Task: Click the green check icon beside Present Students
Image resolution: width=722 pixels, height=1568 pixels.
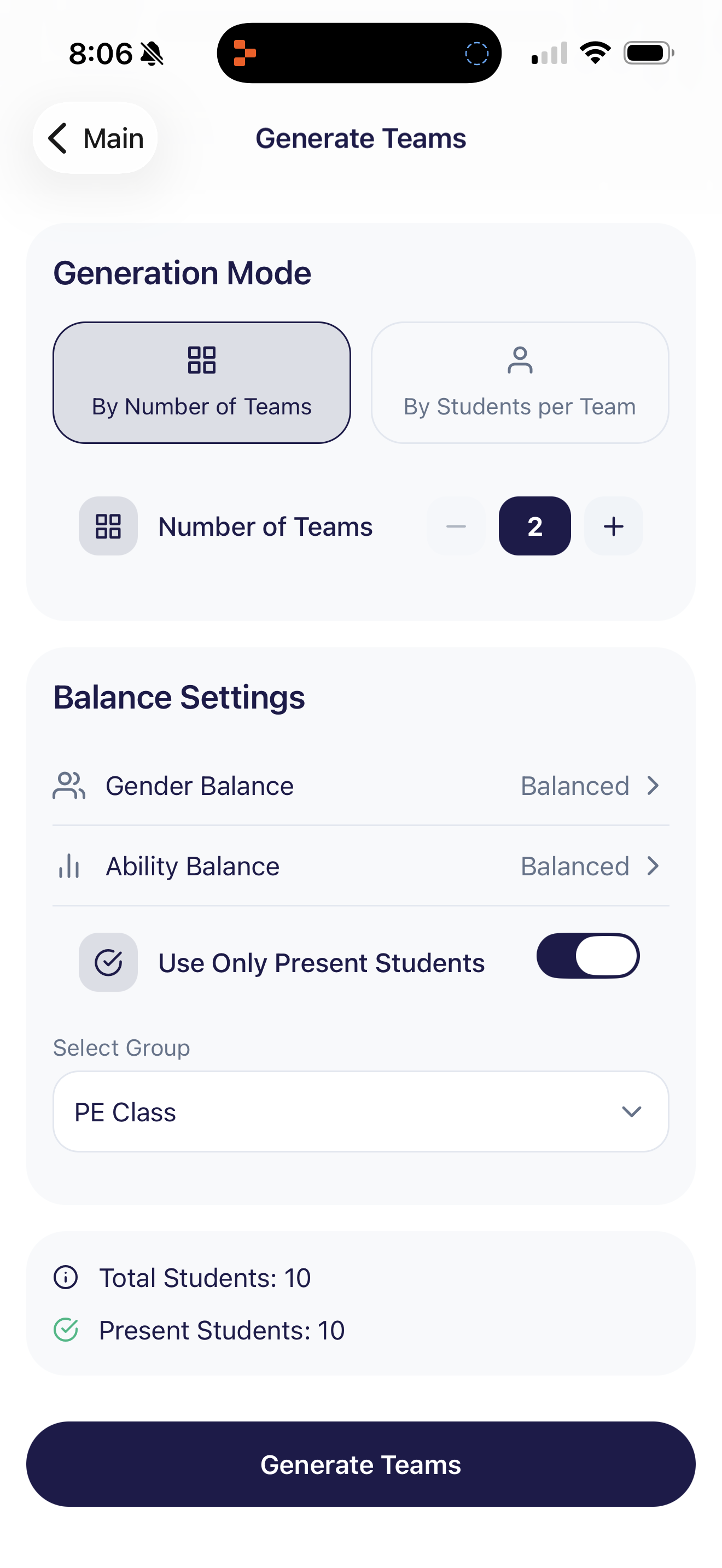Action: tap(67, 1330)
